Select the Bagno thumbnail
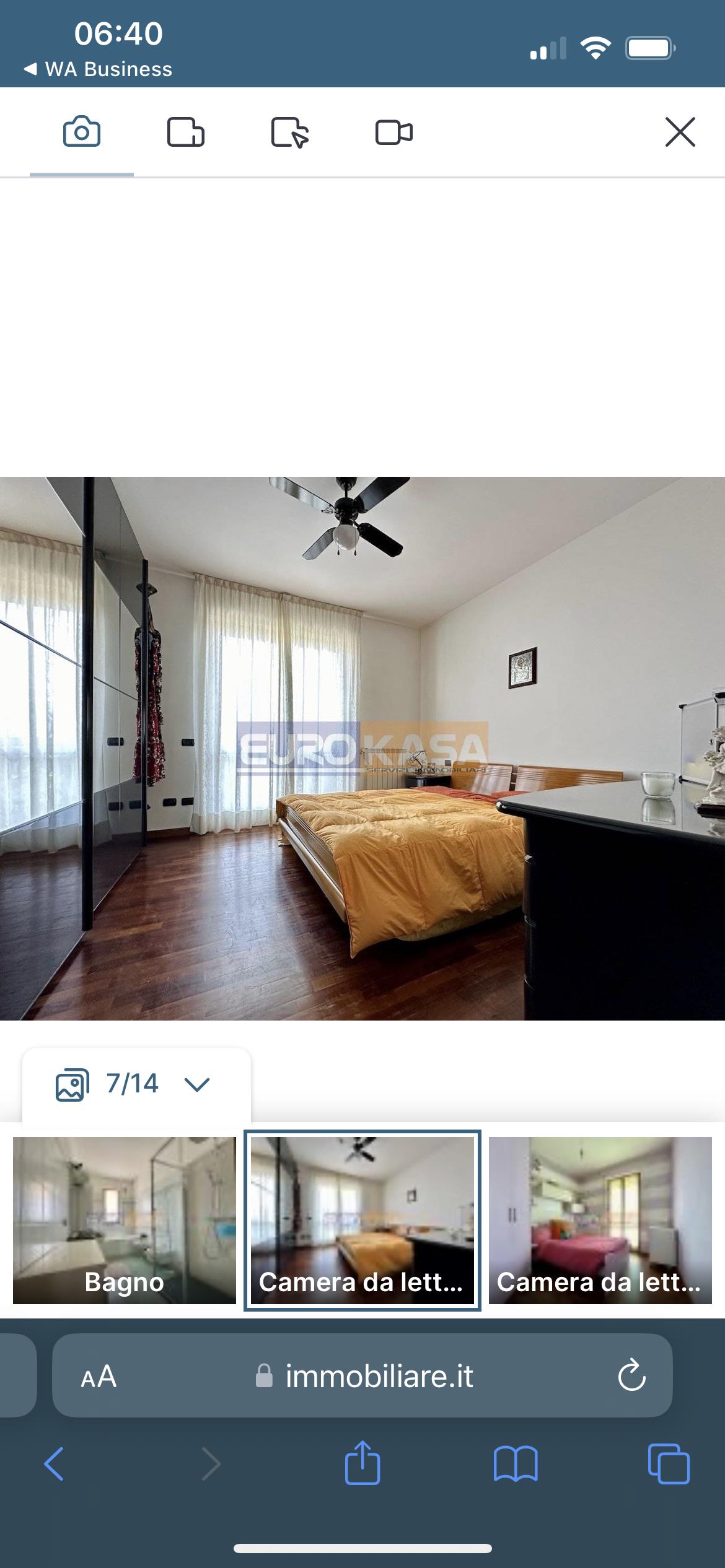725x1568 pixels. 125,1220
